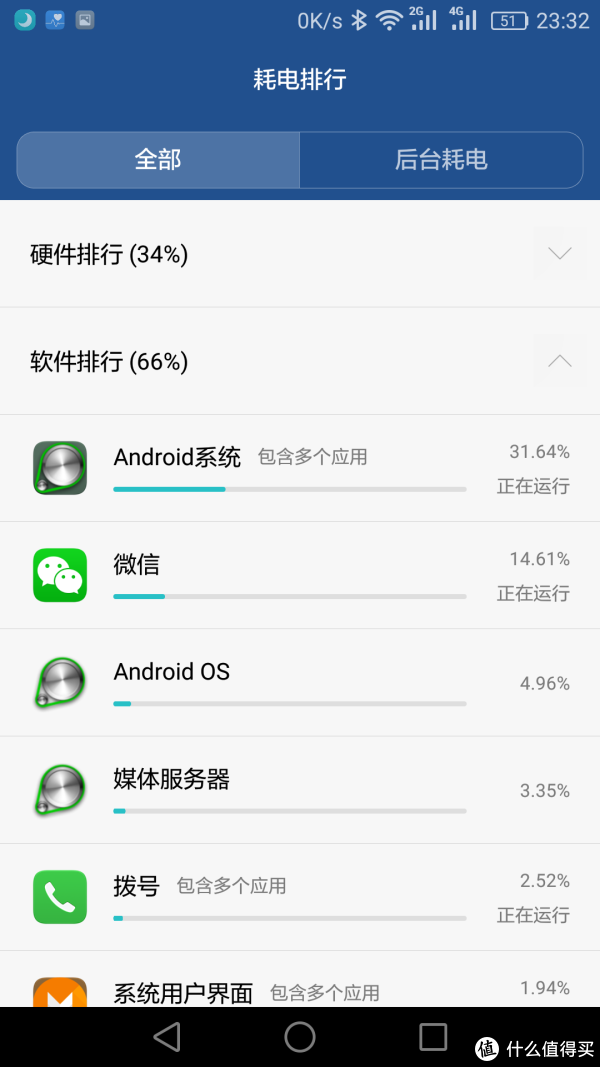Open the Android OS entry
This screenshot has height=1067, width=600.
click(300, 683)
